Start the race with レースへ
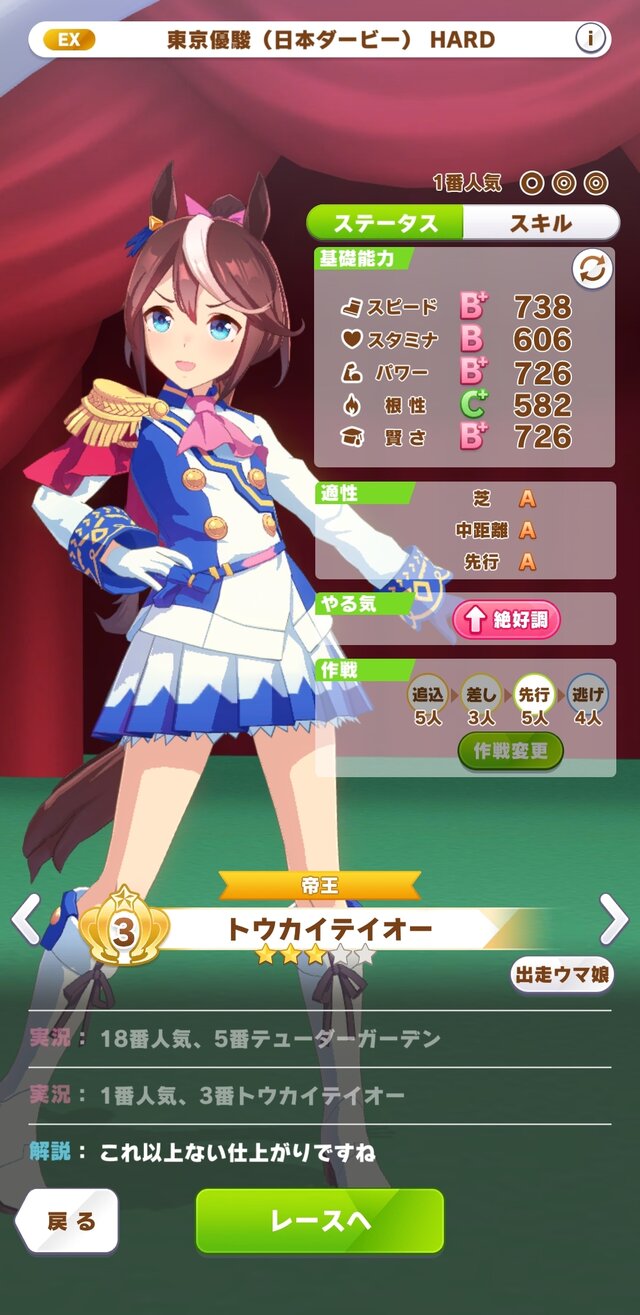This screenshot has height=1315, width=640. pos(319,1221)
